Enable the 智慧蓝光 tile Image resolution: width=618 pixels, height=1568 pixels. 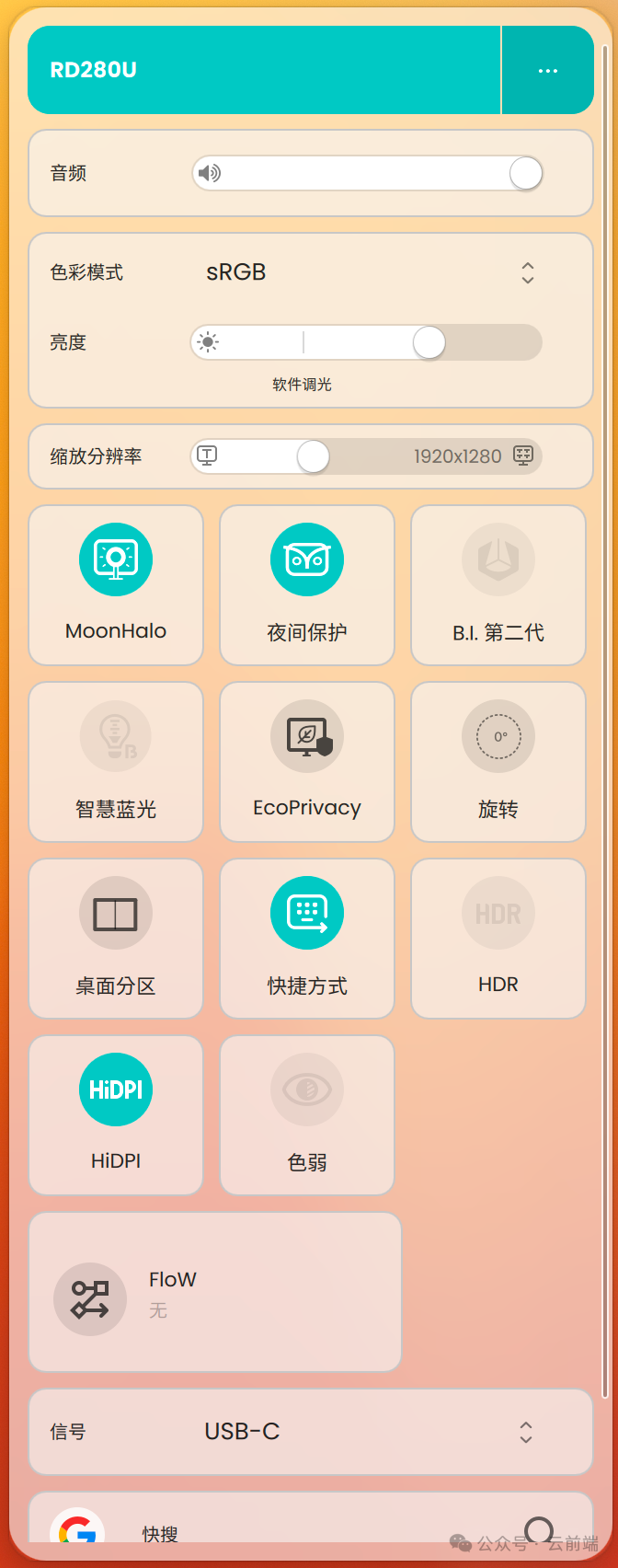[116, 761]
